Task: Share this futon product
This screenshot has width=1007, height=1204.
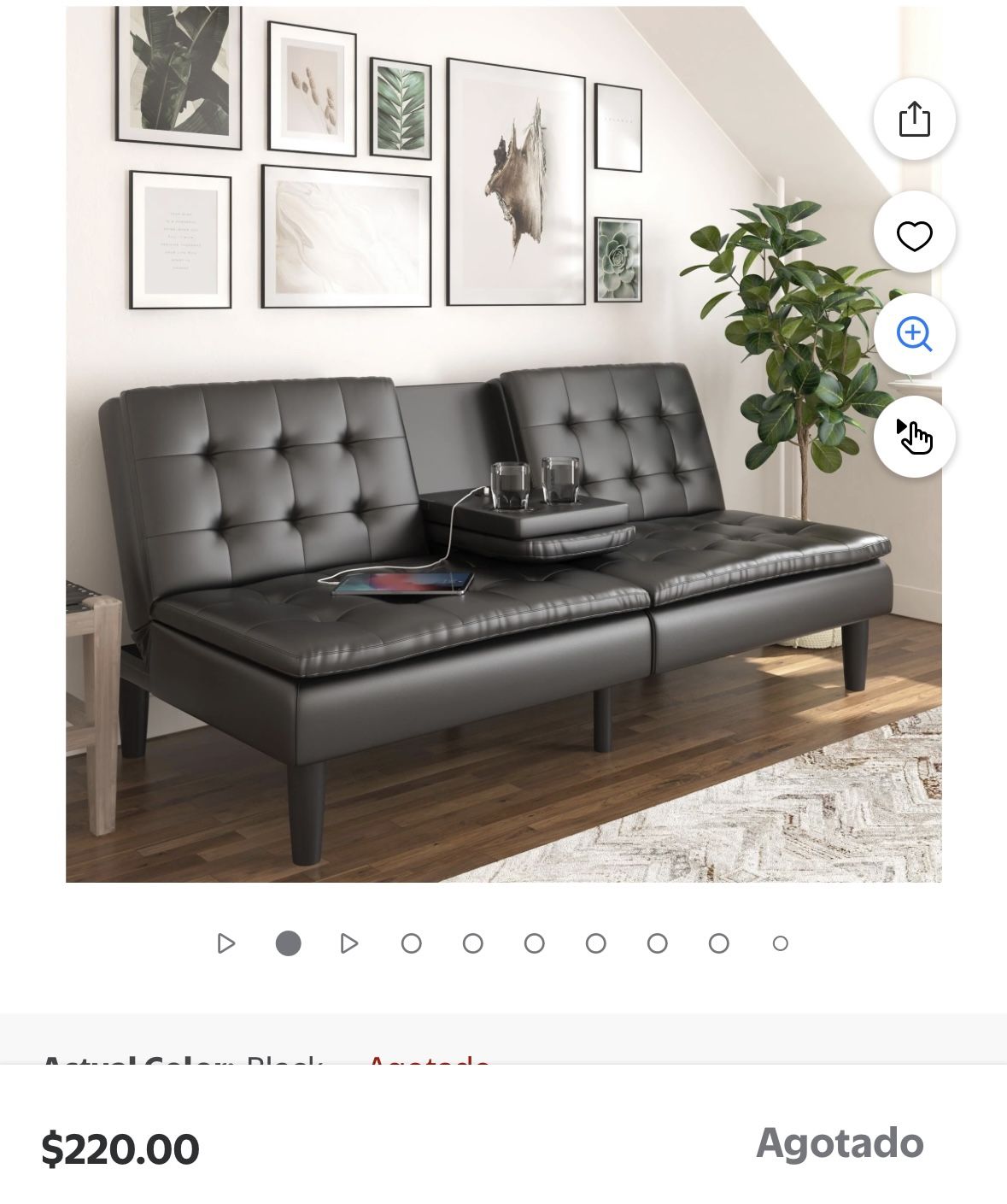Action: click(914, 119)
